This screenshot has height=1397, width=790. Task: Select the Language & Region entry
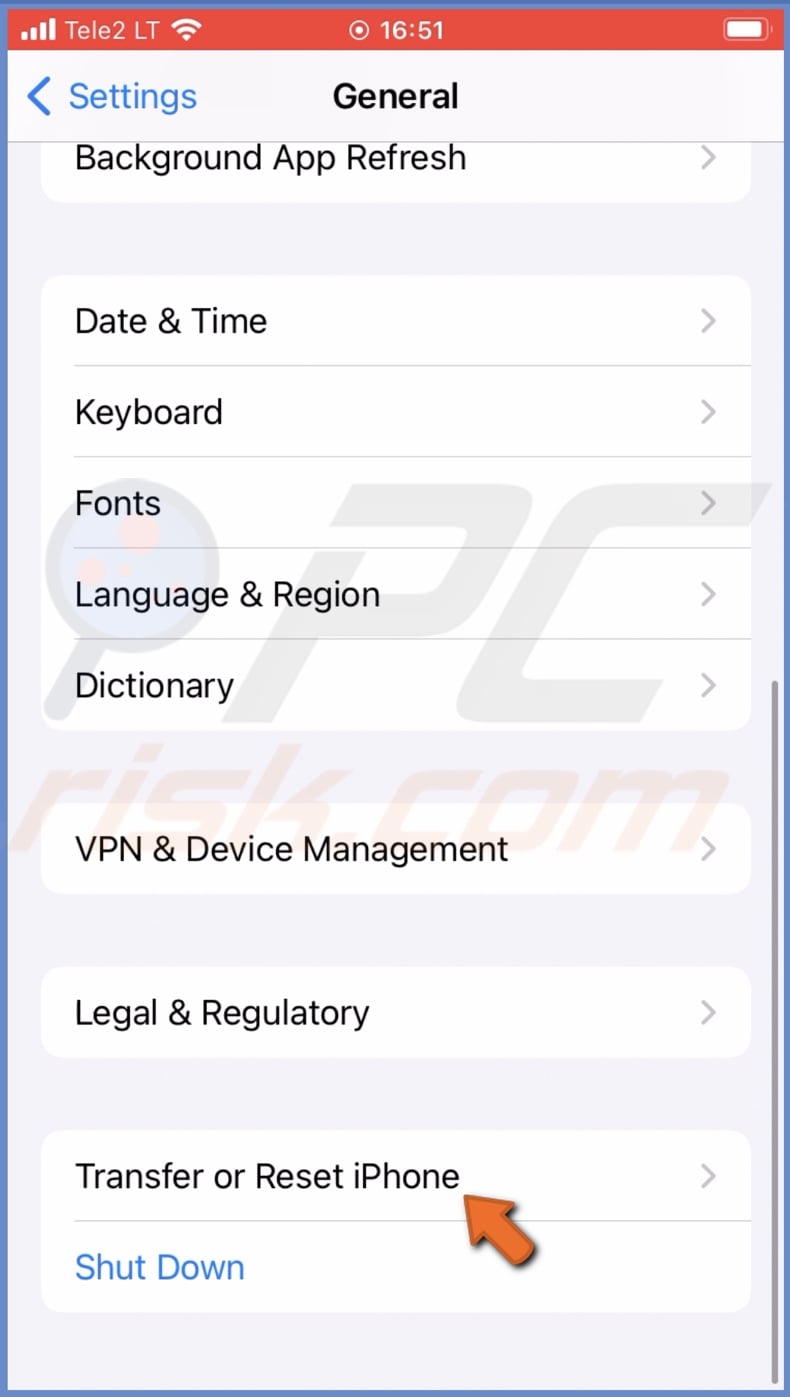(x=395, y=594)
